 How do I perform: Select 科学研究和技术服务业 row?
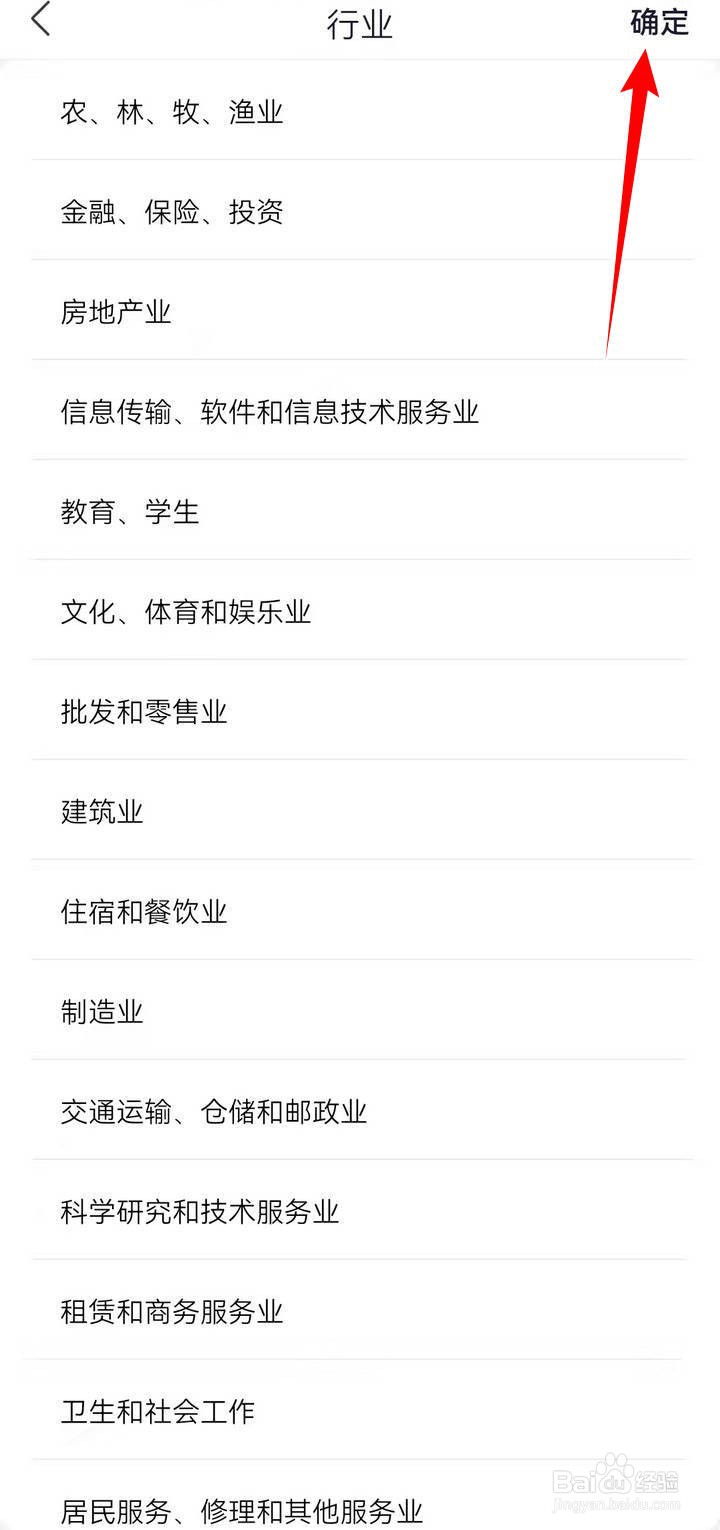[x=199, y=1212]
